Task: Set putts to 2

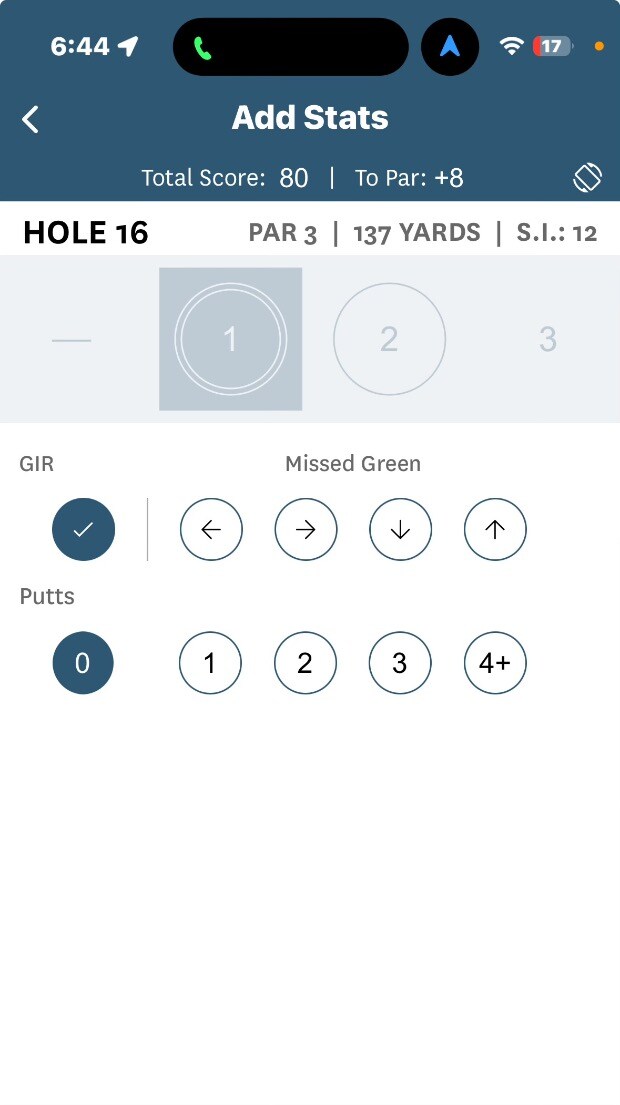Action: (x=305, y=663)
